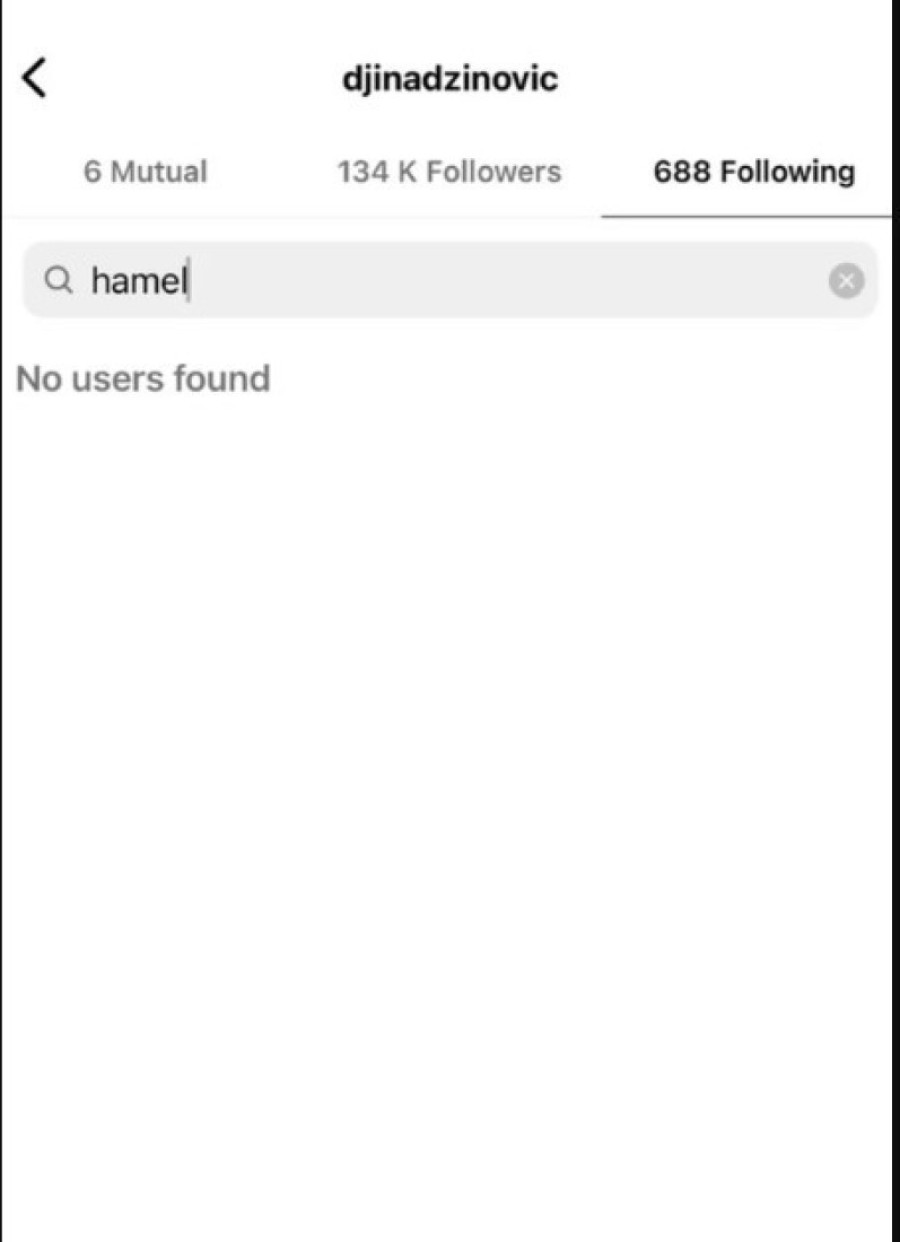
Task: Switch to the 134 K Followers tab
Action: click(x=449, y=172)
